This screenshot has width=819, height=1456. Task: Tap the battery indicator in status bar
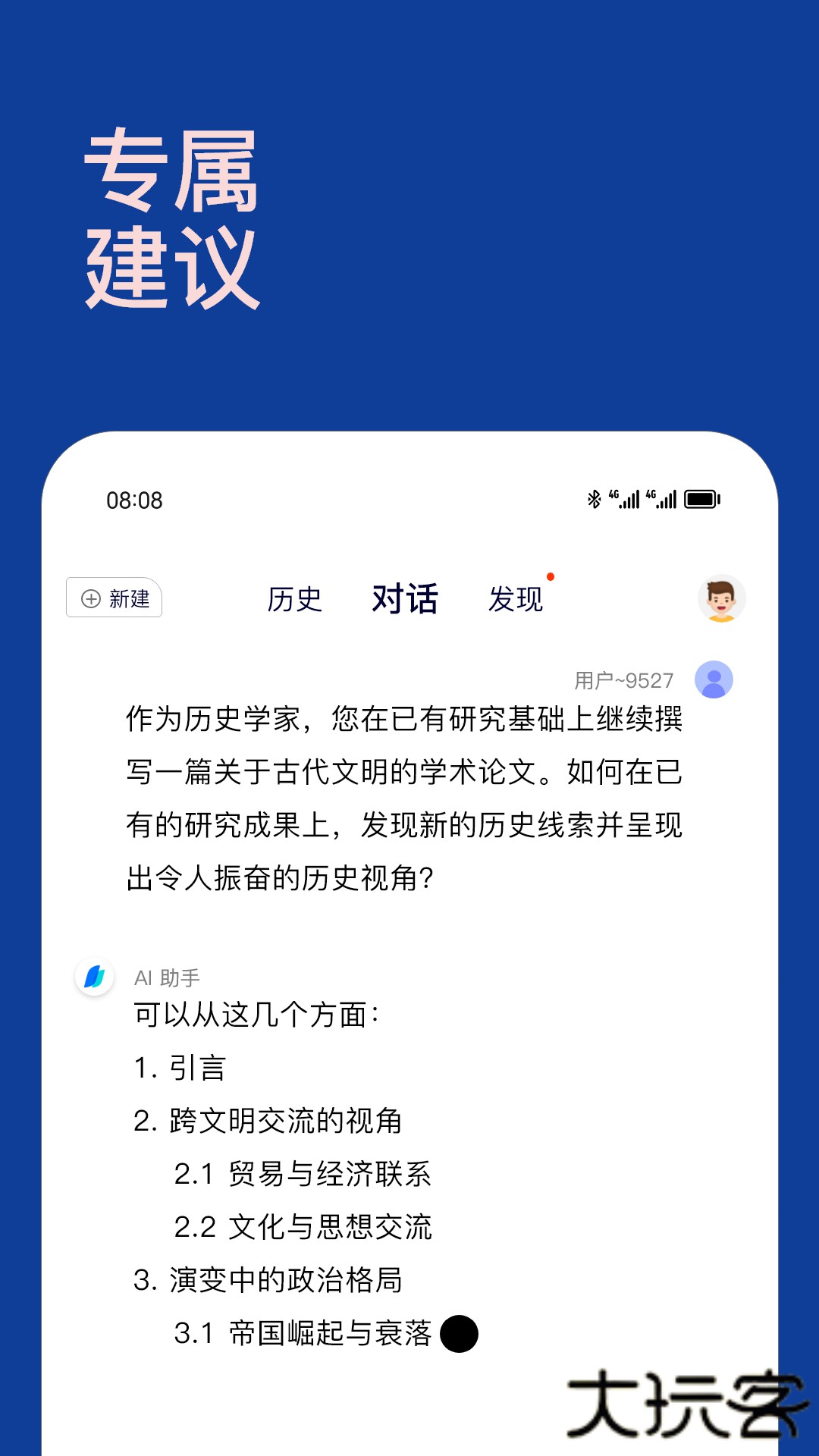(x=701, y=498)
